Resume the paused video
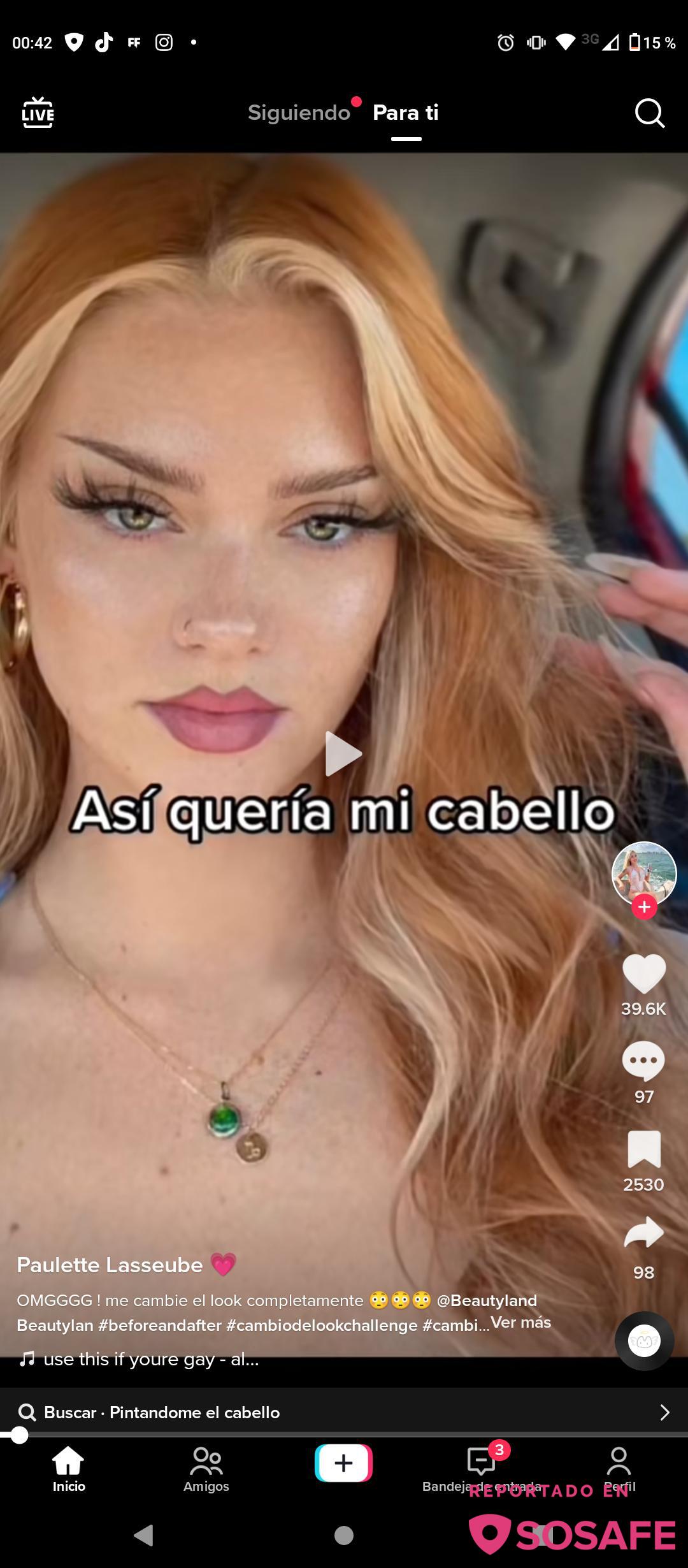The width and height of the screenshot is (688, 1568). pos(343,753)
